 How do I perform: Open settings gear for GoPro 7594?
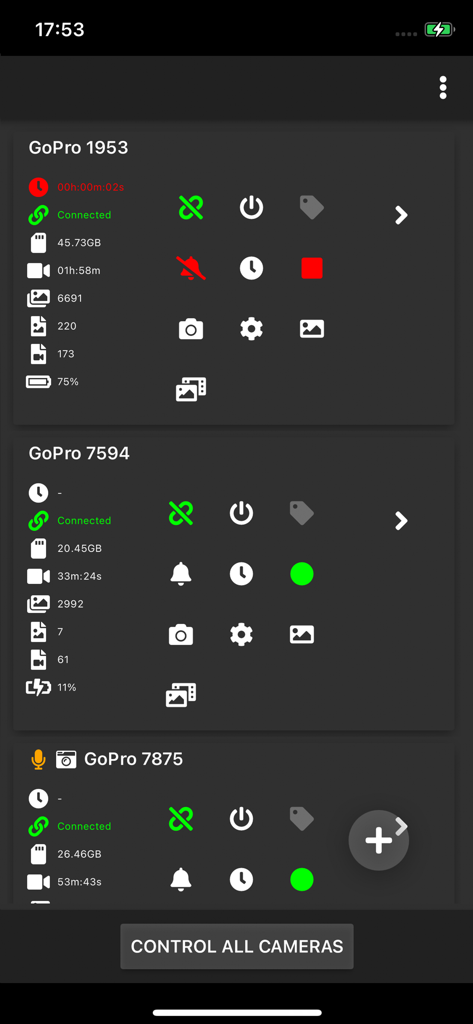(241, 634)
